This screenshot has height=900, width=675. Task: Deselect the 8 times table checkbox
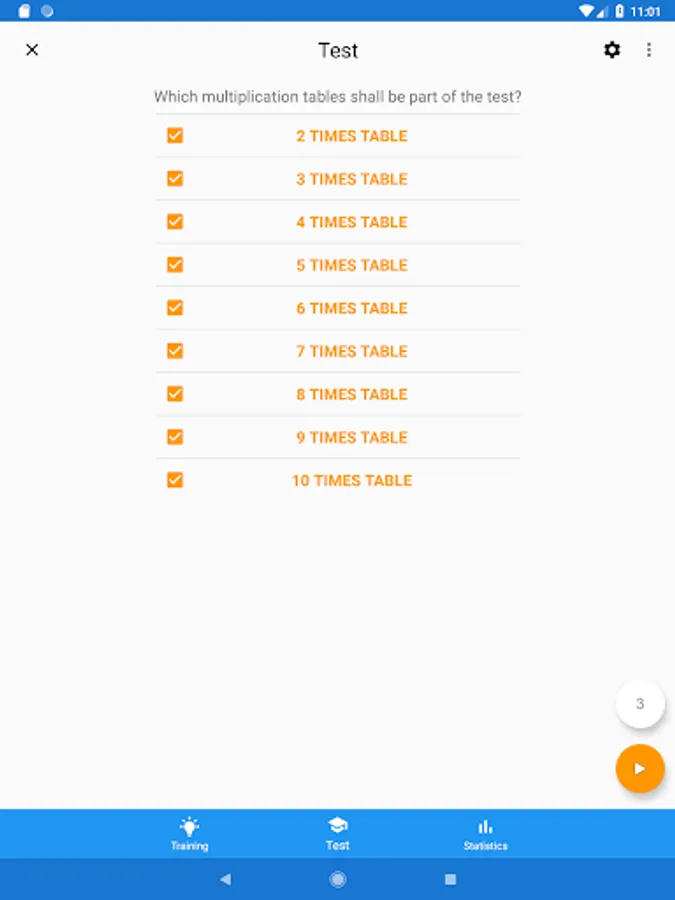click(x=175, y=394)
